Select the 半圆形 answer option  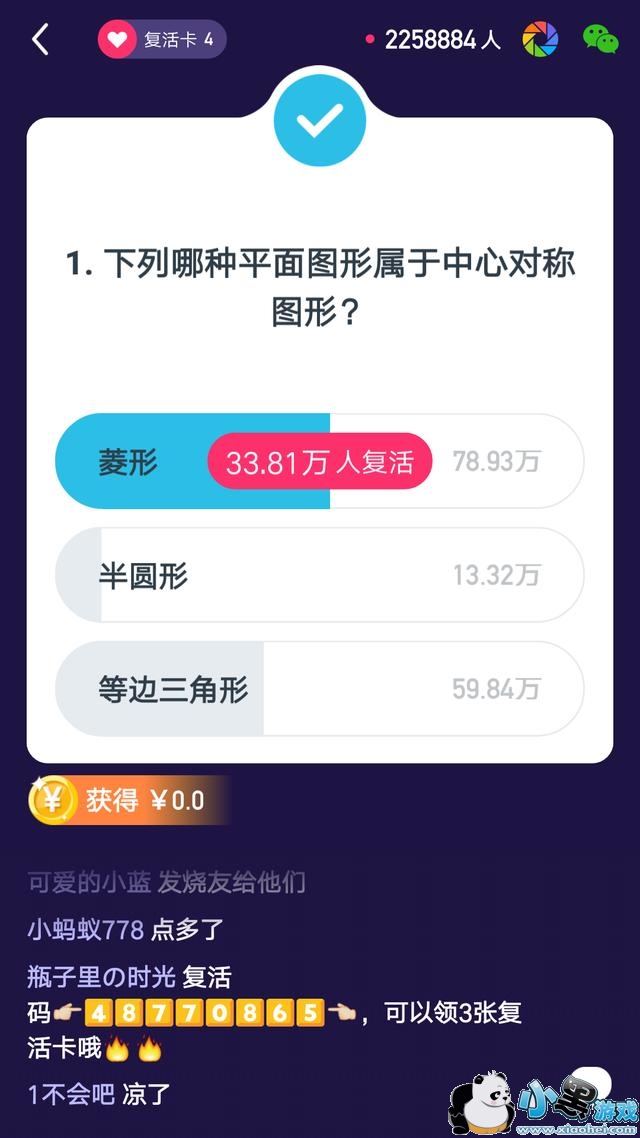[x=318, y=575]
